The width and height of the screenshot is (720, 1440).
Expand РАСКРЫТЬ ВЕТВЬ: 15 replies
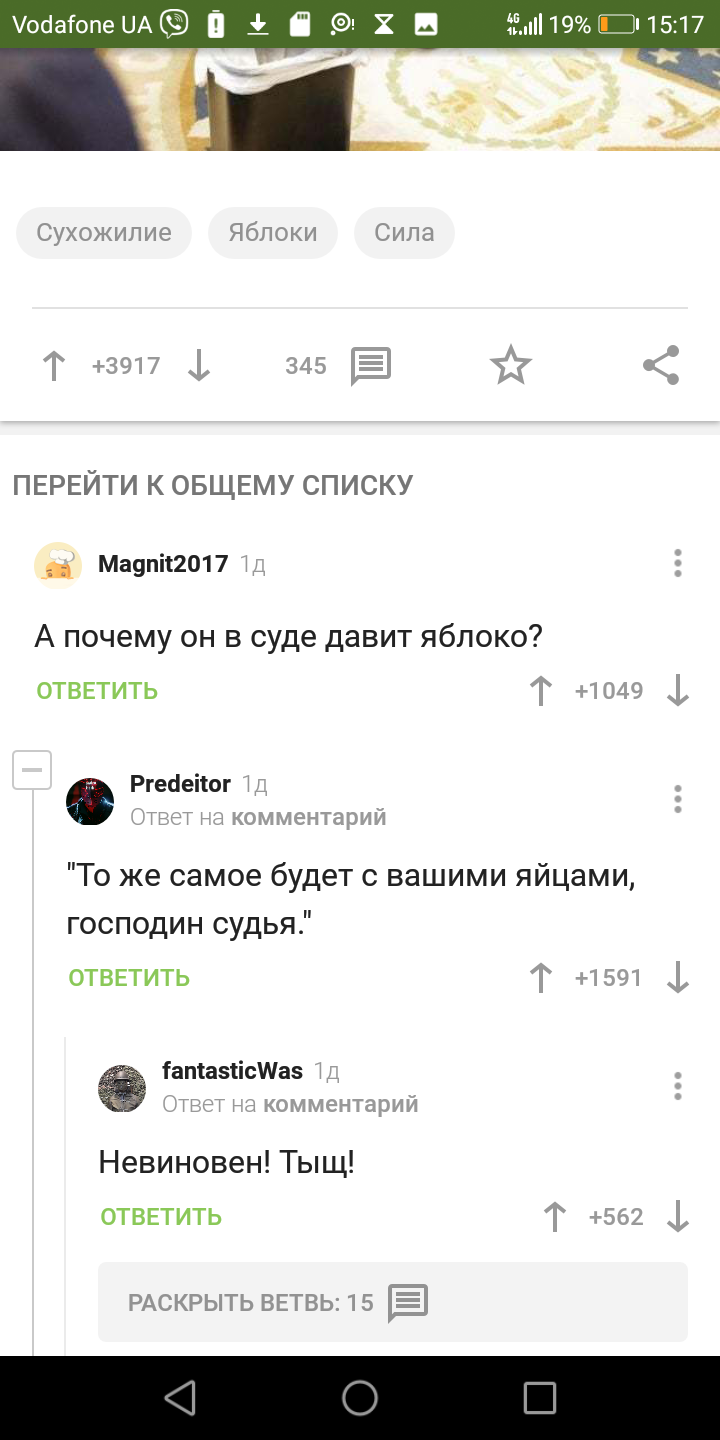[393, 1302]
